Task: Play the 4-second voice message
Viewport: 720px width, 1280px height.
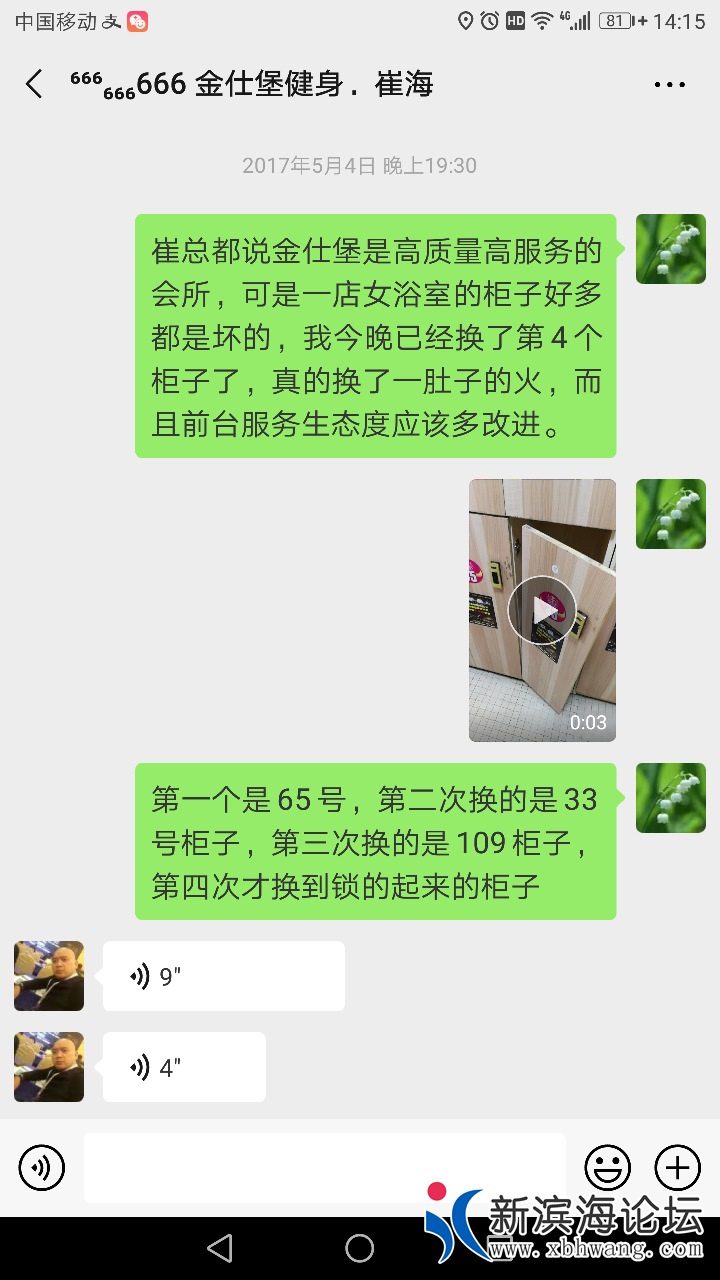Action: [x=184, y=1067]
